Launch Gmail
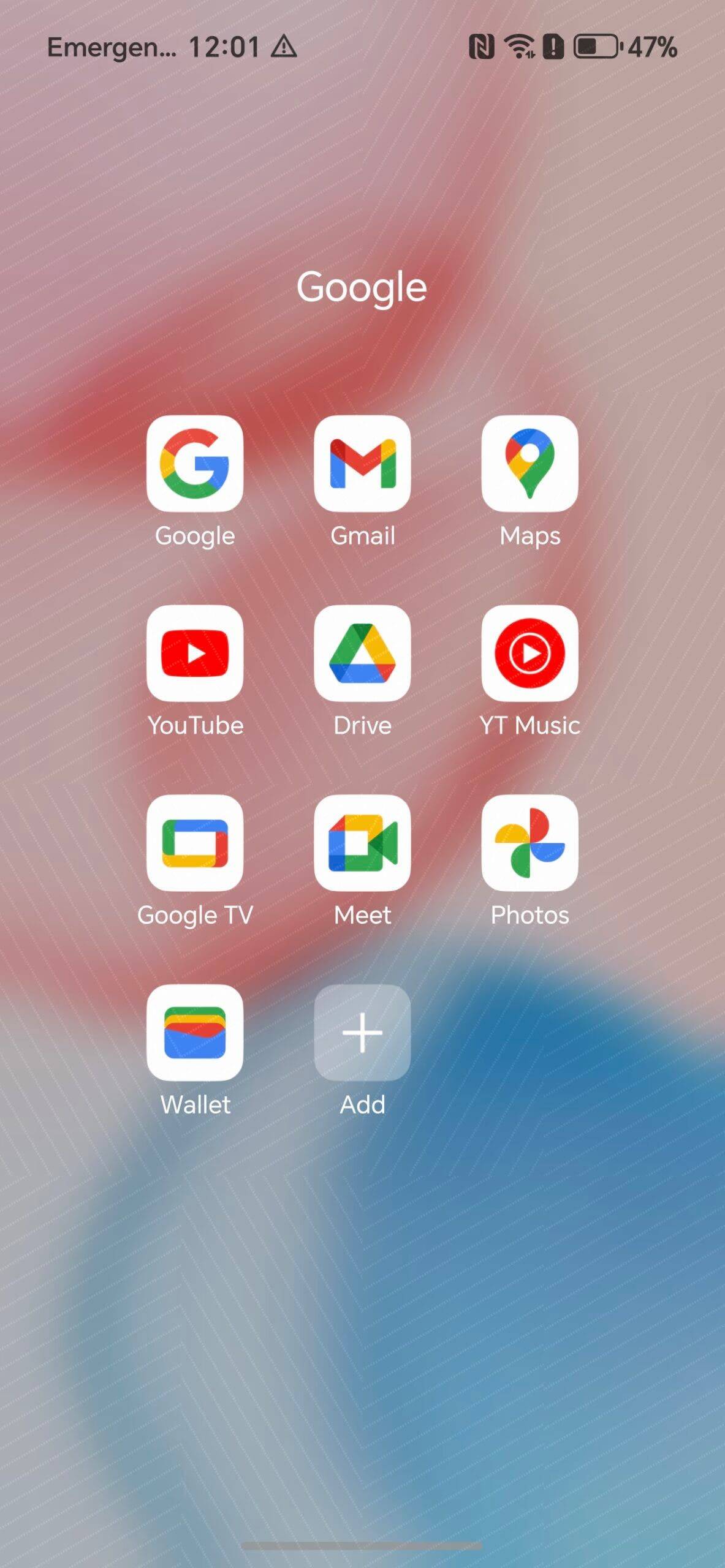The image size is (725, 1568). coord(362,464)
